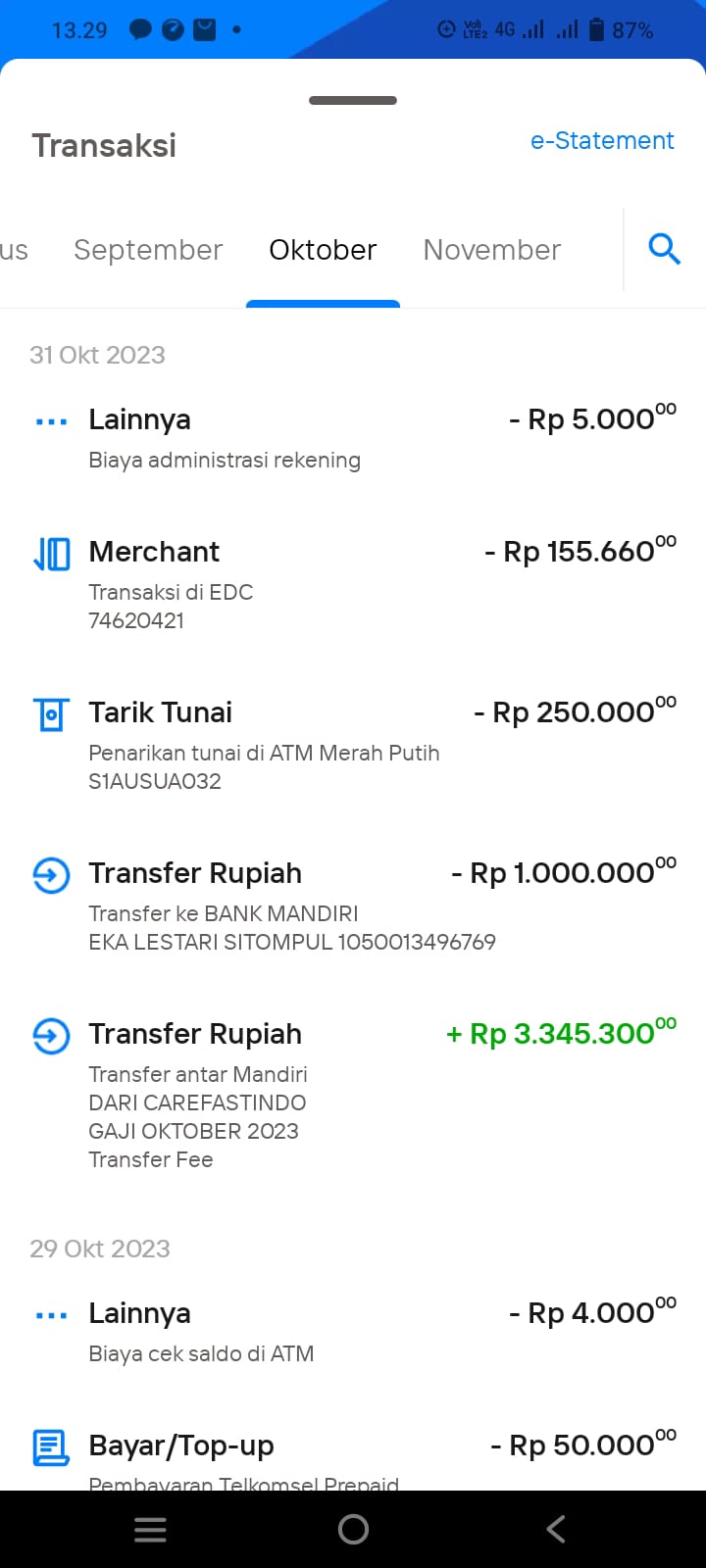Open the Rp 5.000 administrasi rekening transaction

(353, 439)
